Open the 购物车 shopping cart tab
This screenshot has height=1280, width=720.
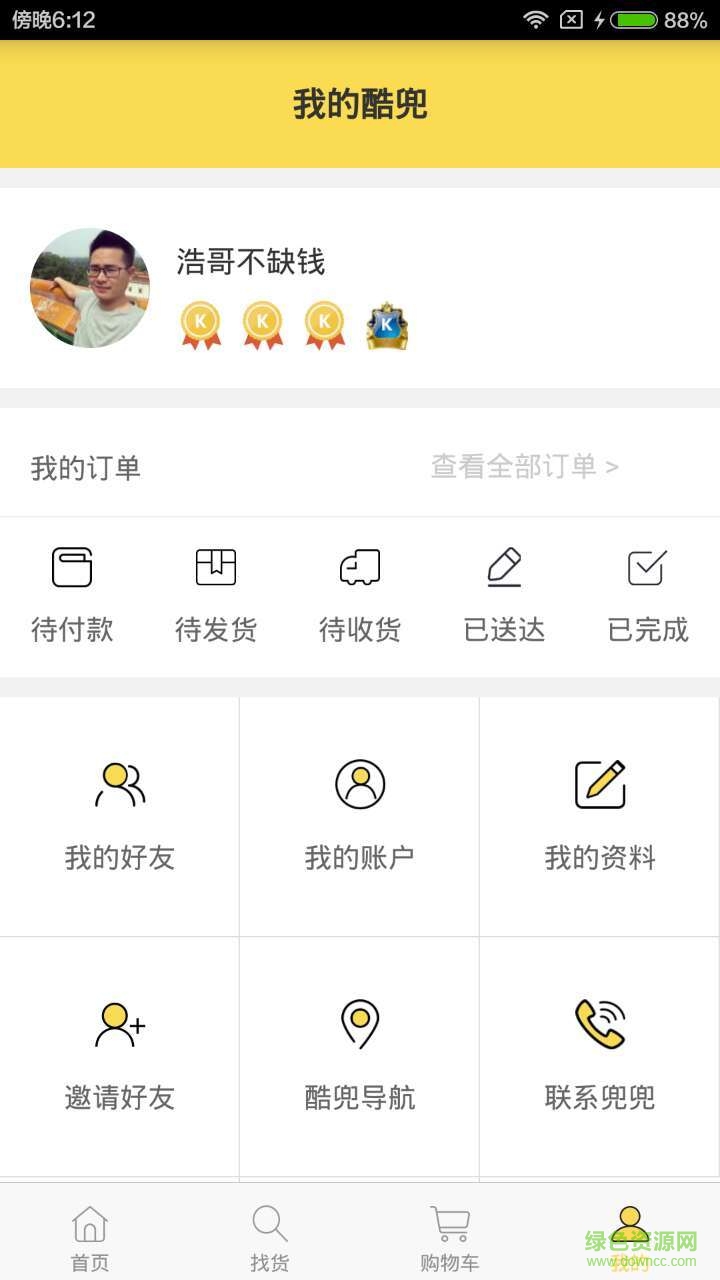click(450, 1232)
